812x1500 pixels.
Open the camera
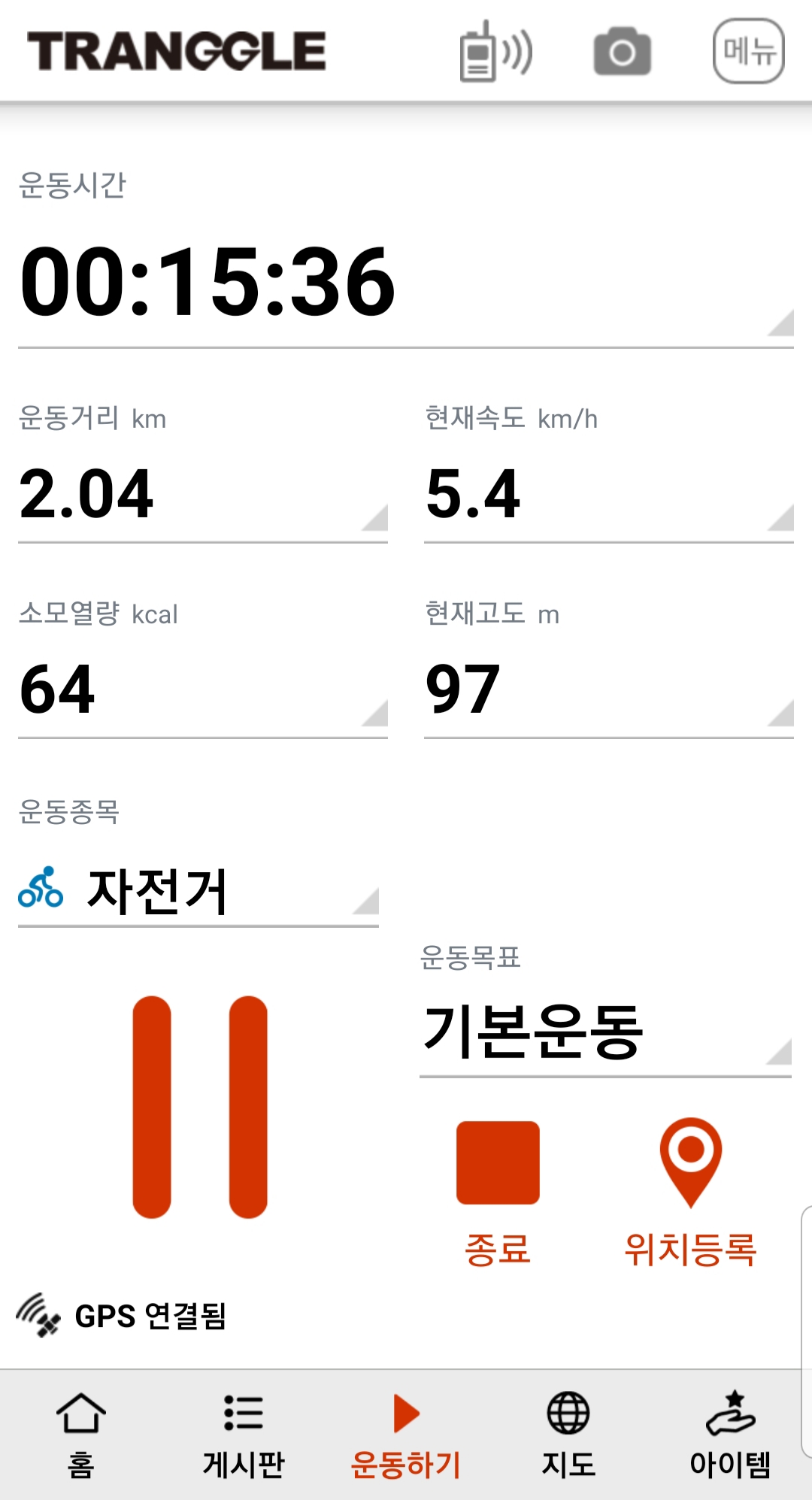point(623,52)
